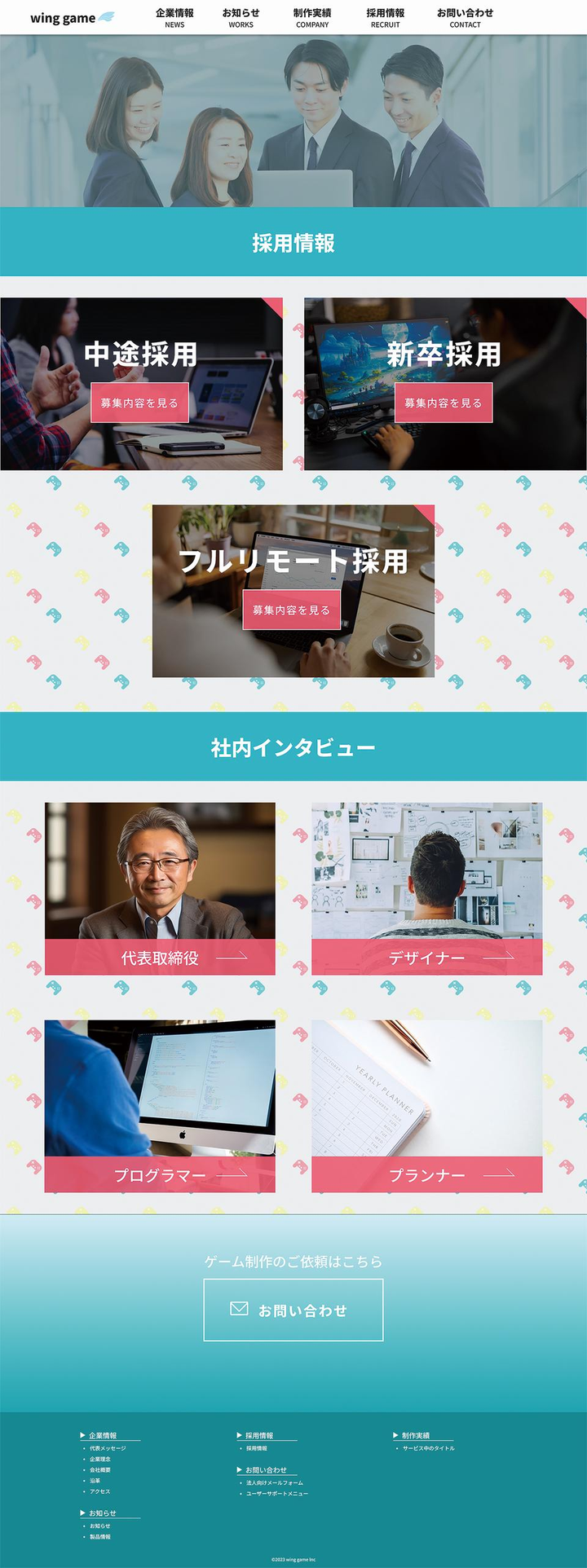Open 採用情報 in the header menu

point(385,18)
